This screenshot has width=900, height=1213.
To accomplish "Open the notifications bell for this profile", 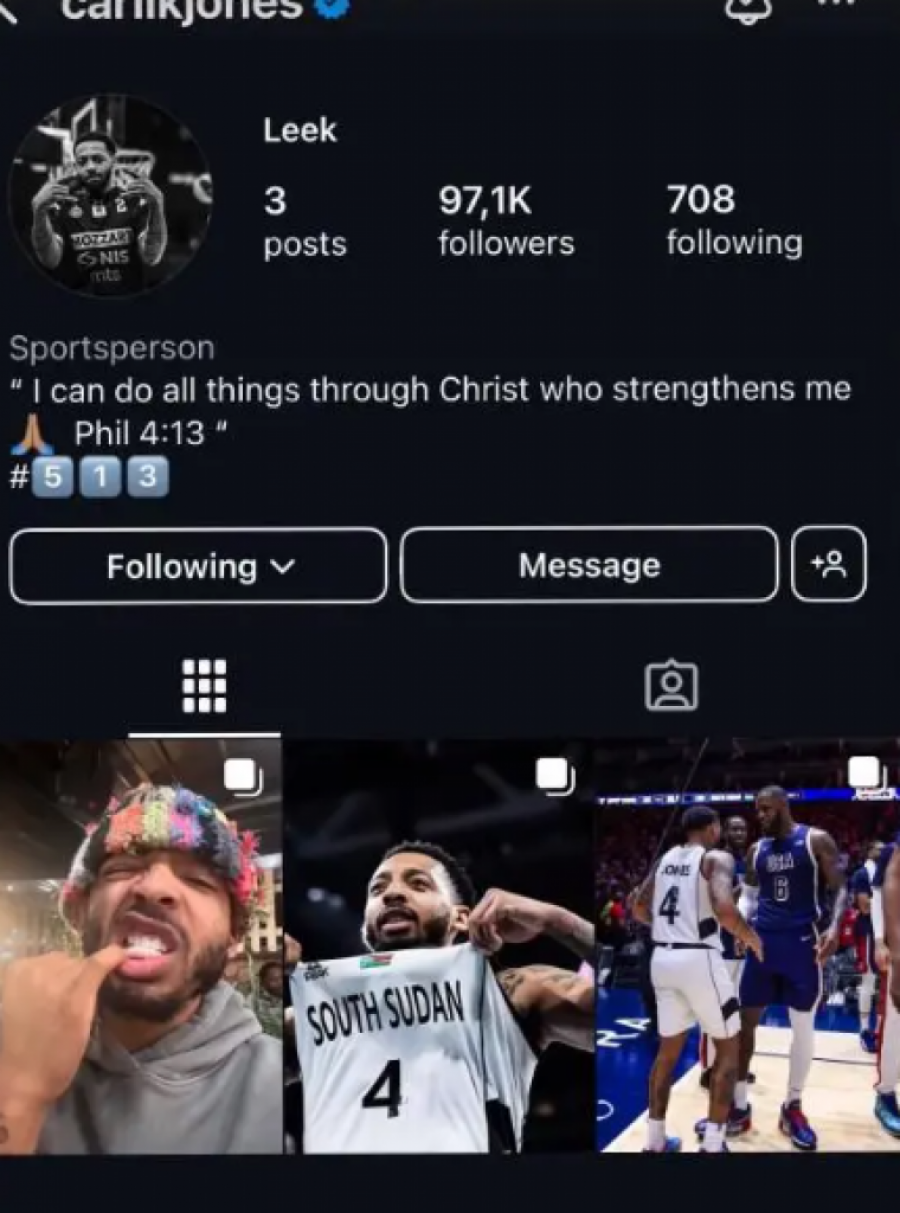I will tap(749, 8).
